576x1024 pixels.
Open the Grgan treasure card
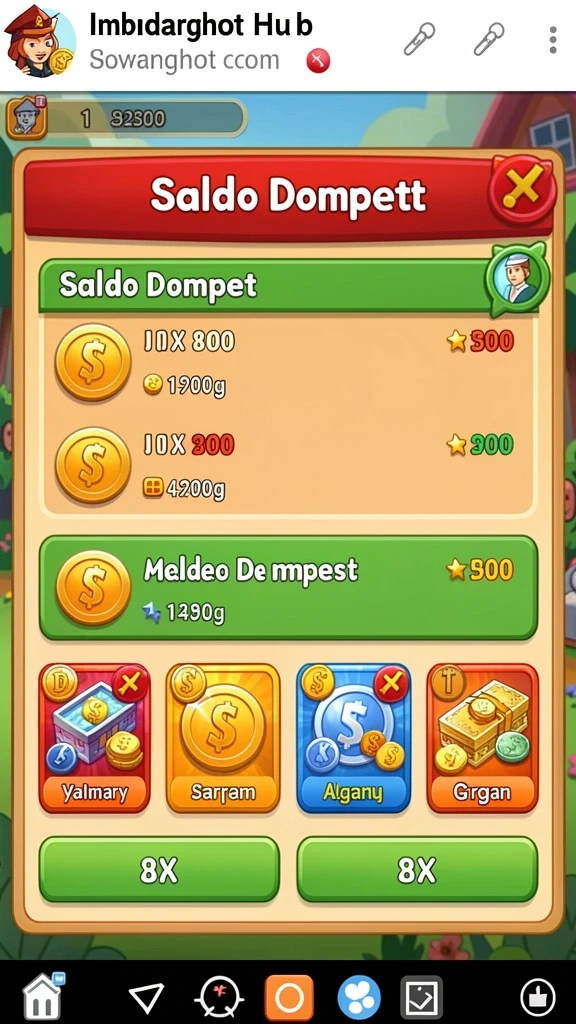pyautogui.click(x=483, y=738)
